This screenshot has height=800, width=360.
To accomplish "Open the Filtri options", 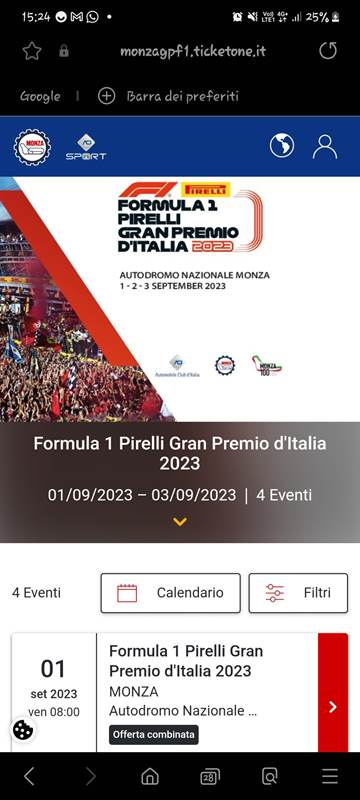I will pos(298,593).
